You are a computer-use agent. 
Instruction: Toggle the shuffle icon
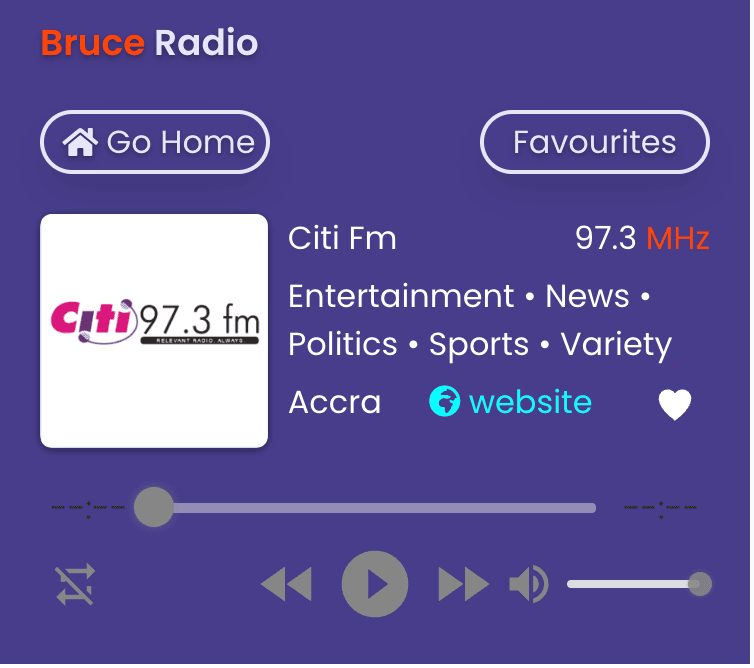(x=76, y=584)
